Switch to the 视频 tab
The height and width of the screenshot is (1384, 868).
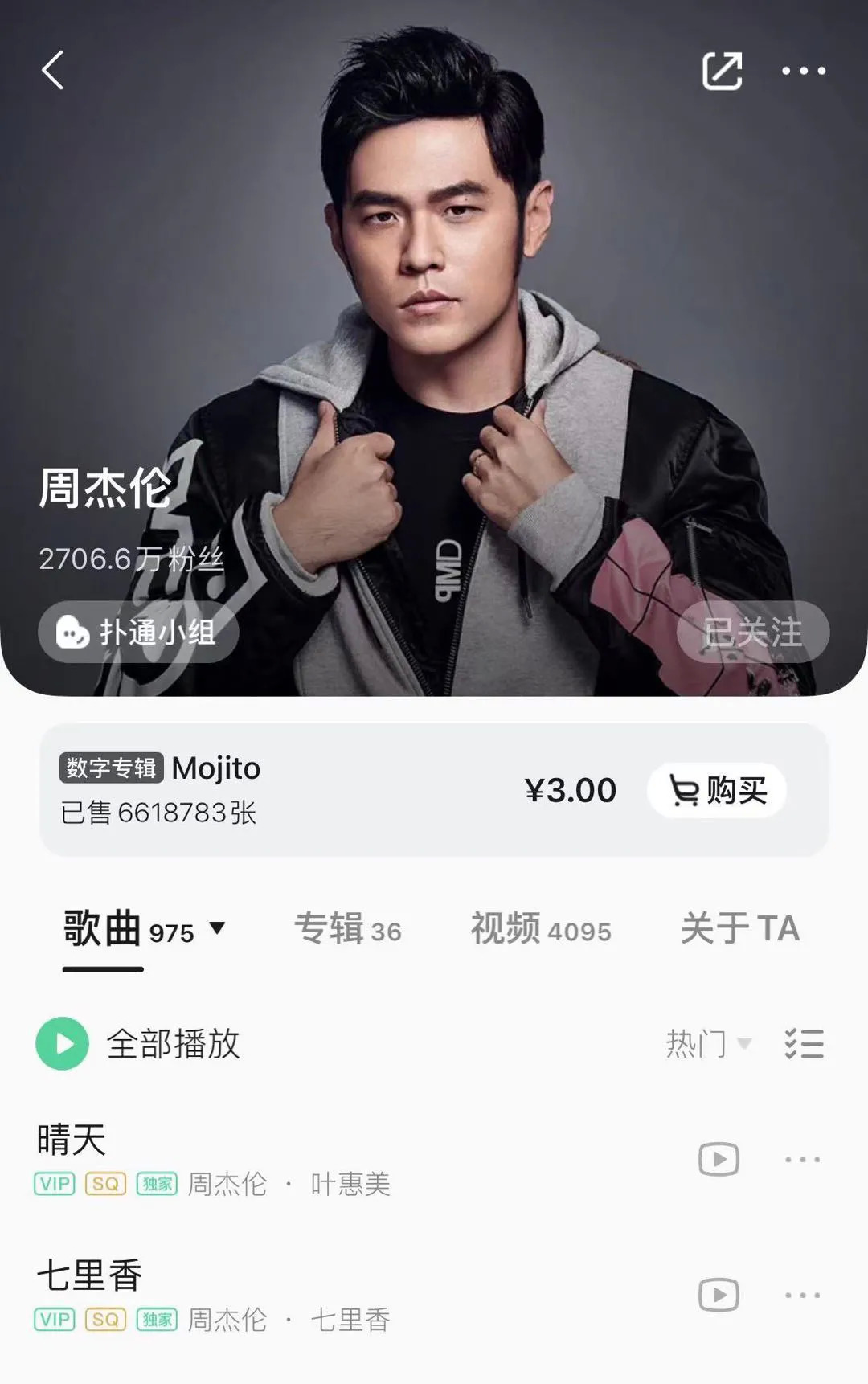click(541, 929)
